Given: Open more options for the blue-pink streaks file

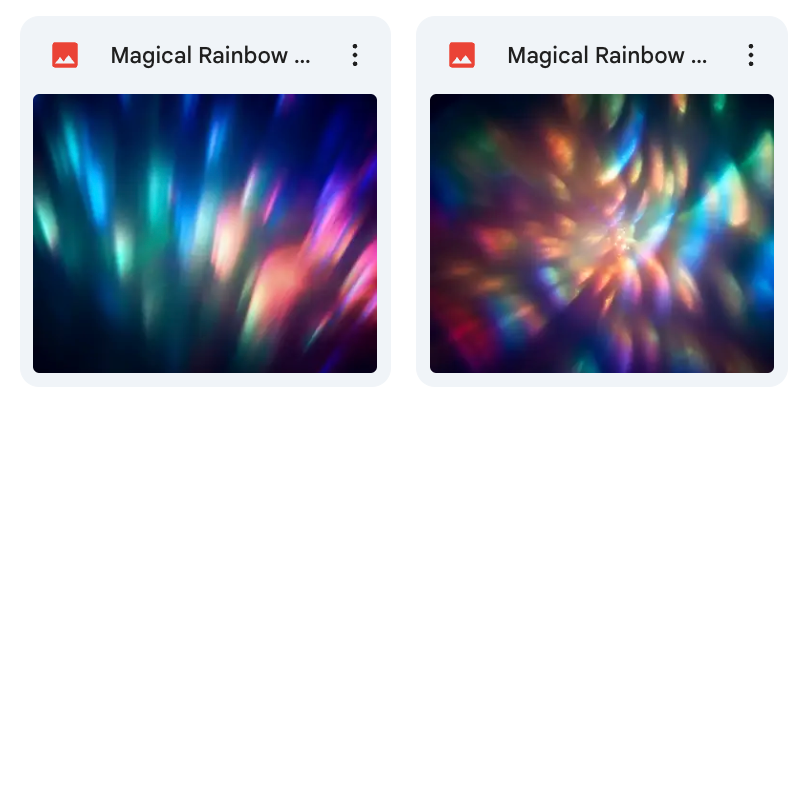Looking at the screenshot, I should coord(355,56).
